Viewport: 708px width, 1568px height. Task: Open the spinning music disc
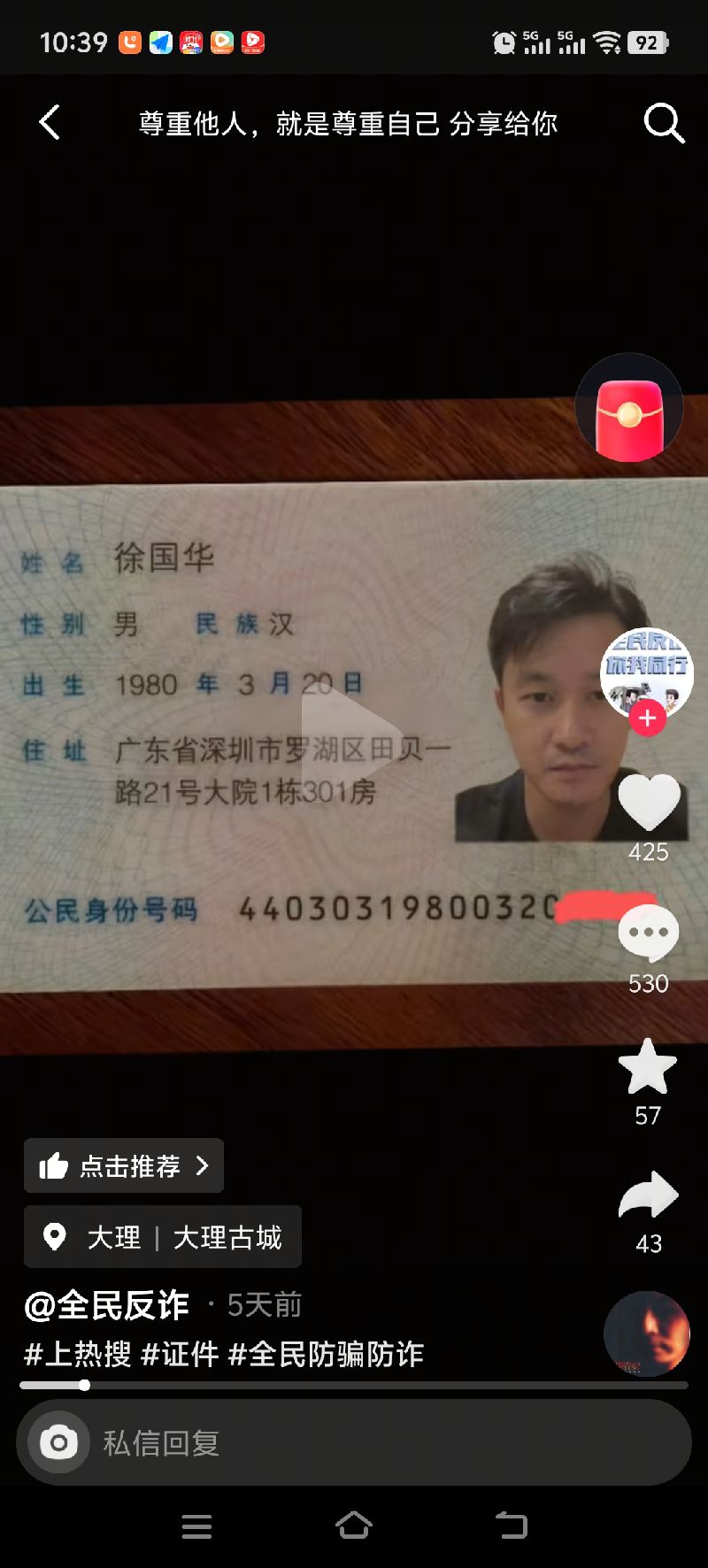[647, 1334]
